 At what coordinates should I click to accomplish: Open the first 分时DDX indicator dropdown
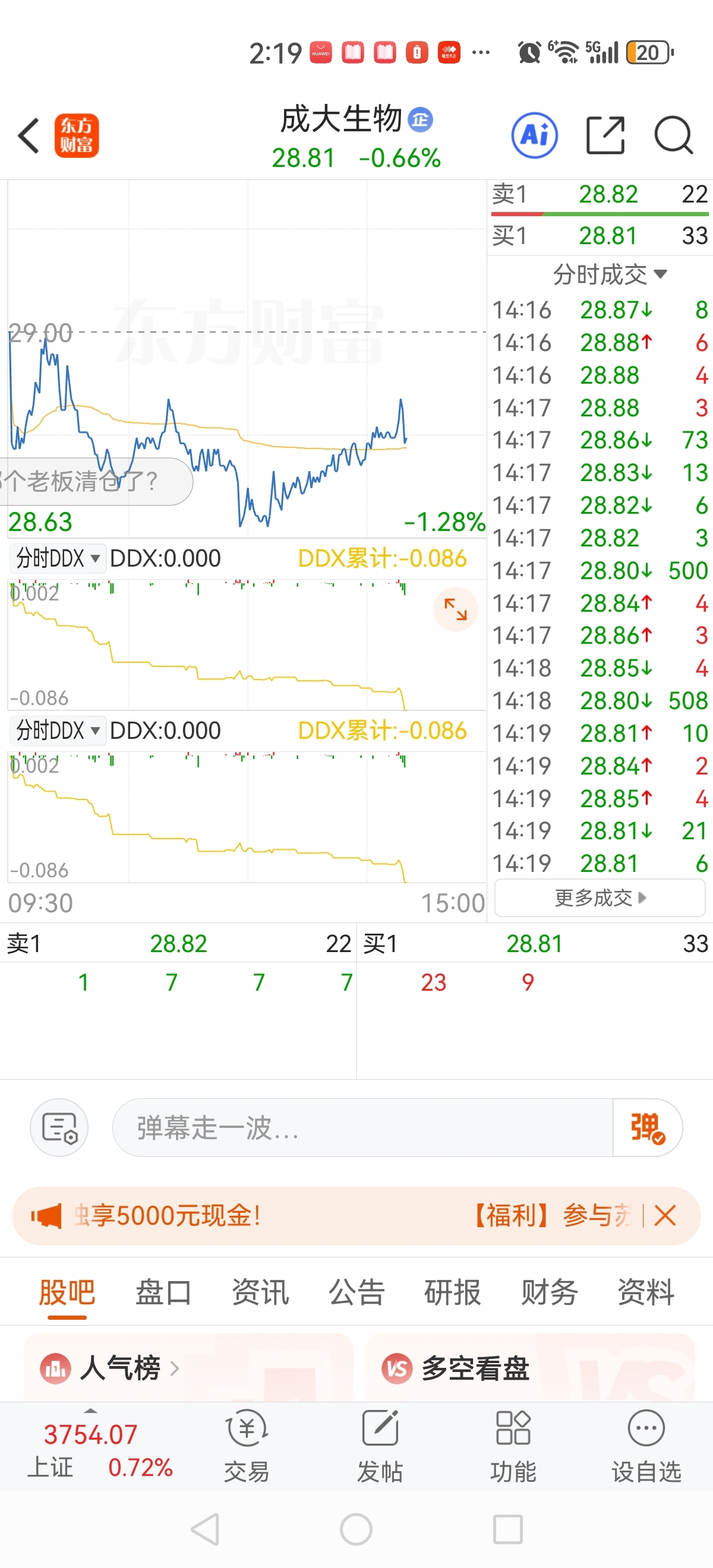click(58, 558)
